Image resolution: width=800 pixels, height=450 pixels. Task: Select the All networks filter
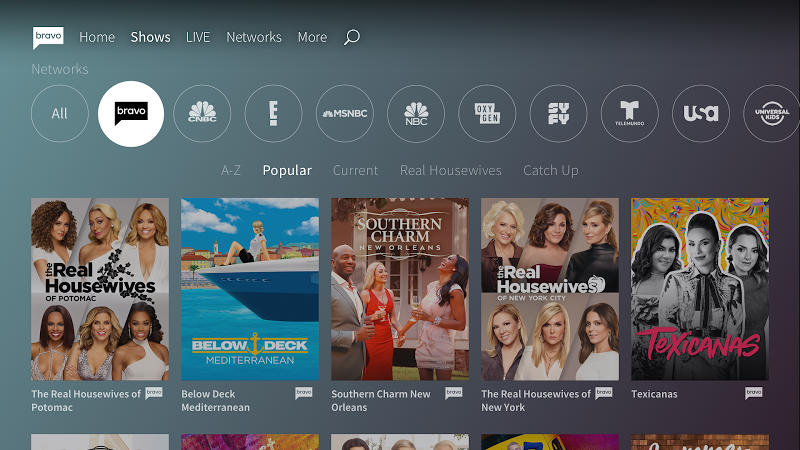coord(60,113)
